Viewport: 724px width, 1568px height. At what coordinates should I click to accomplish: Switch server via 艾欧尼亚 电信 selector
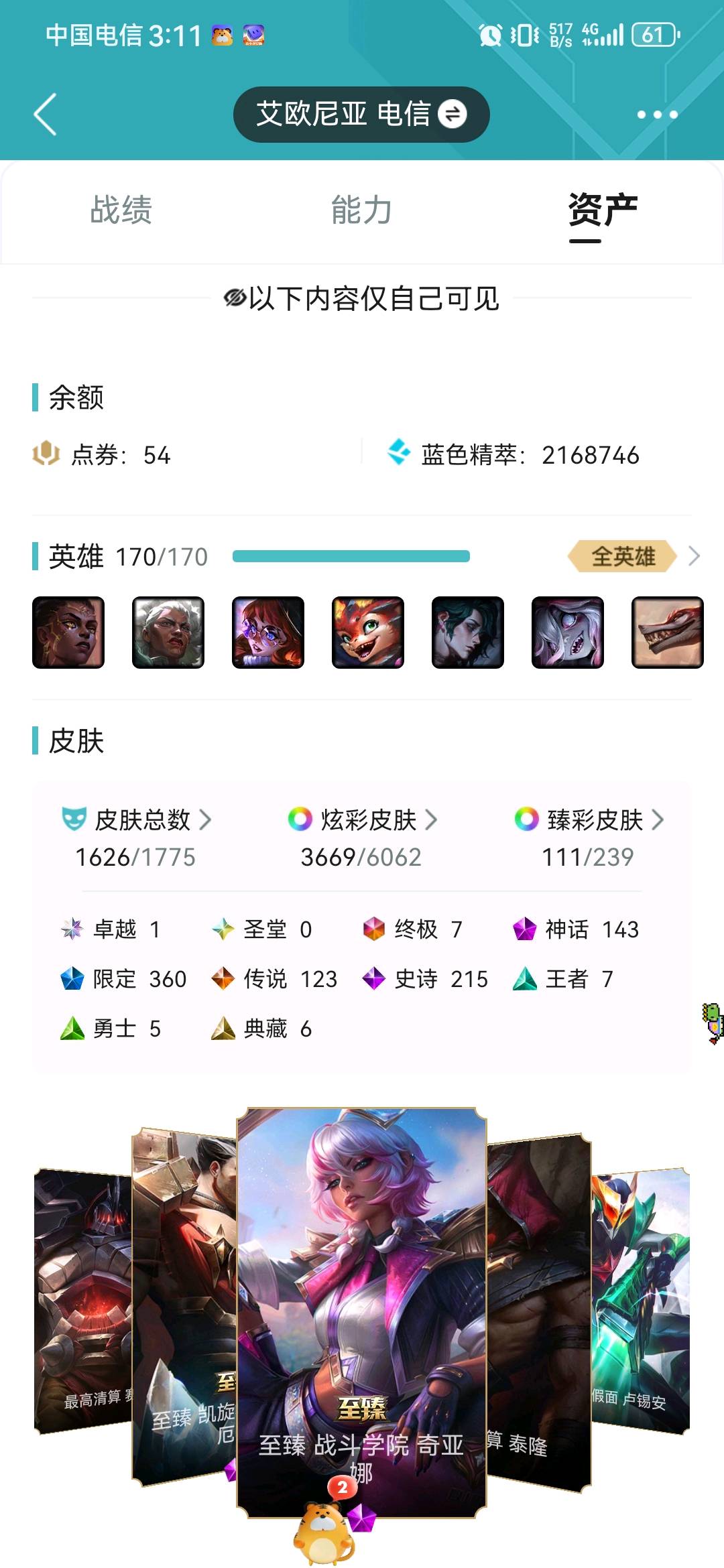361,114
